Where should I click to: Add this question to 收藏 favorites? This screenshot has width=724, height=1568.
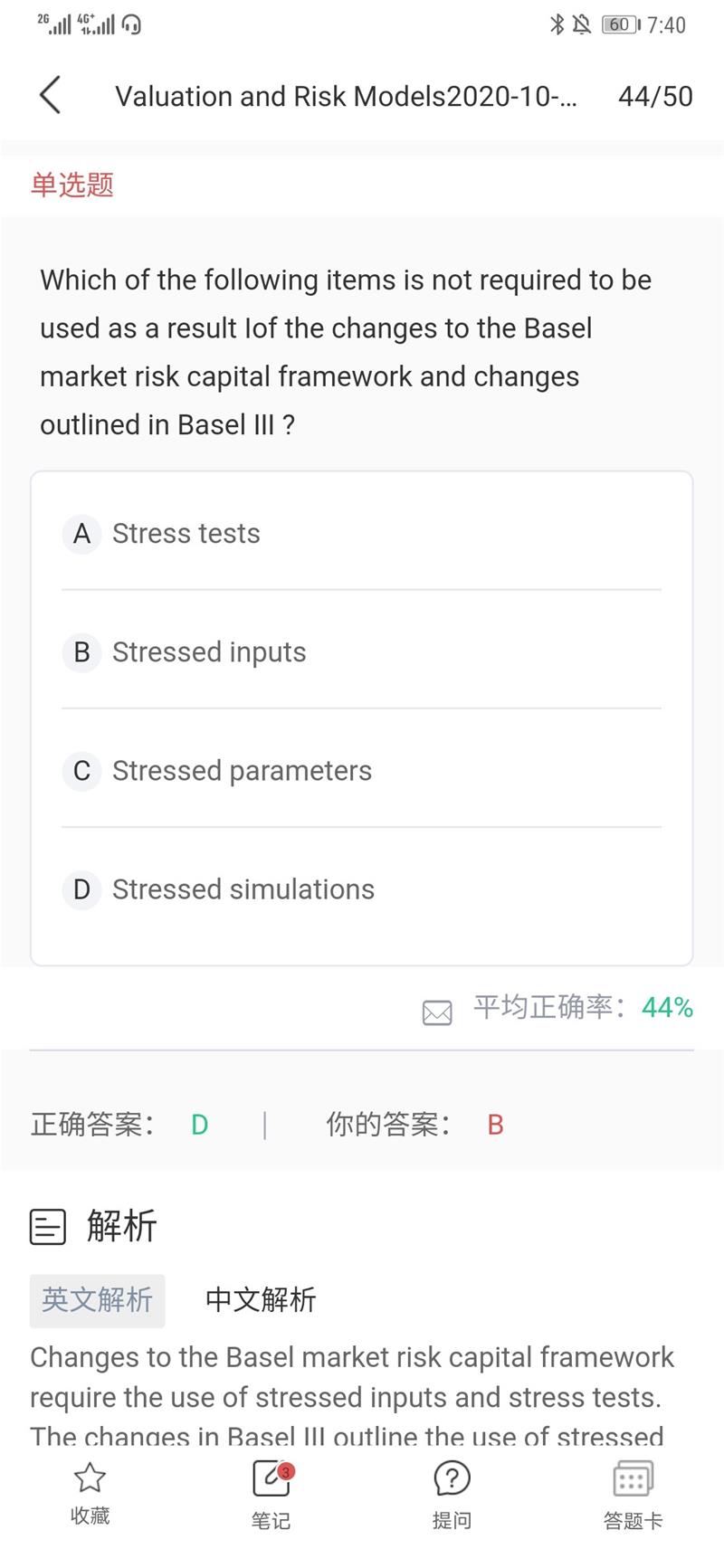pyautogui.click(x=90, y=1494)
